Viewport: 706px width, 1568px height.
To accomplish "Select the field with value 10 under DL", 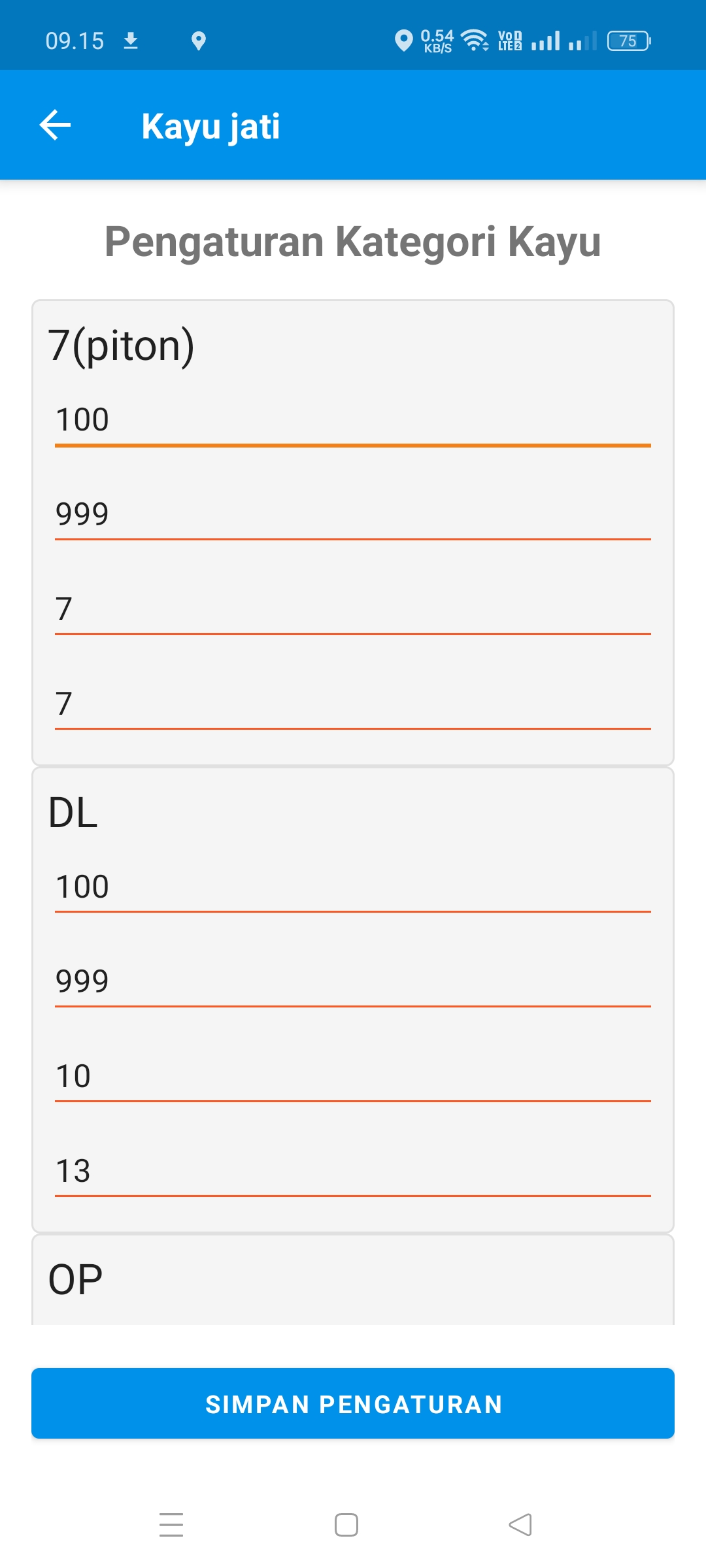I will (353, 1077).
